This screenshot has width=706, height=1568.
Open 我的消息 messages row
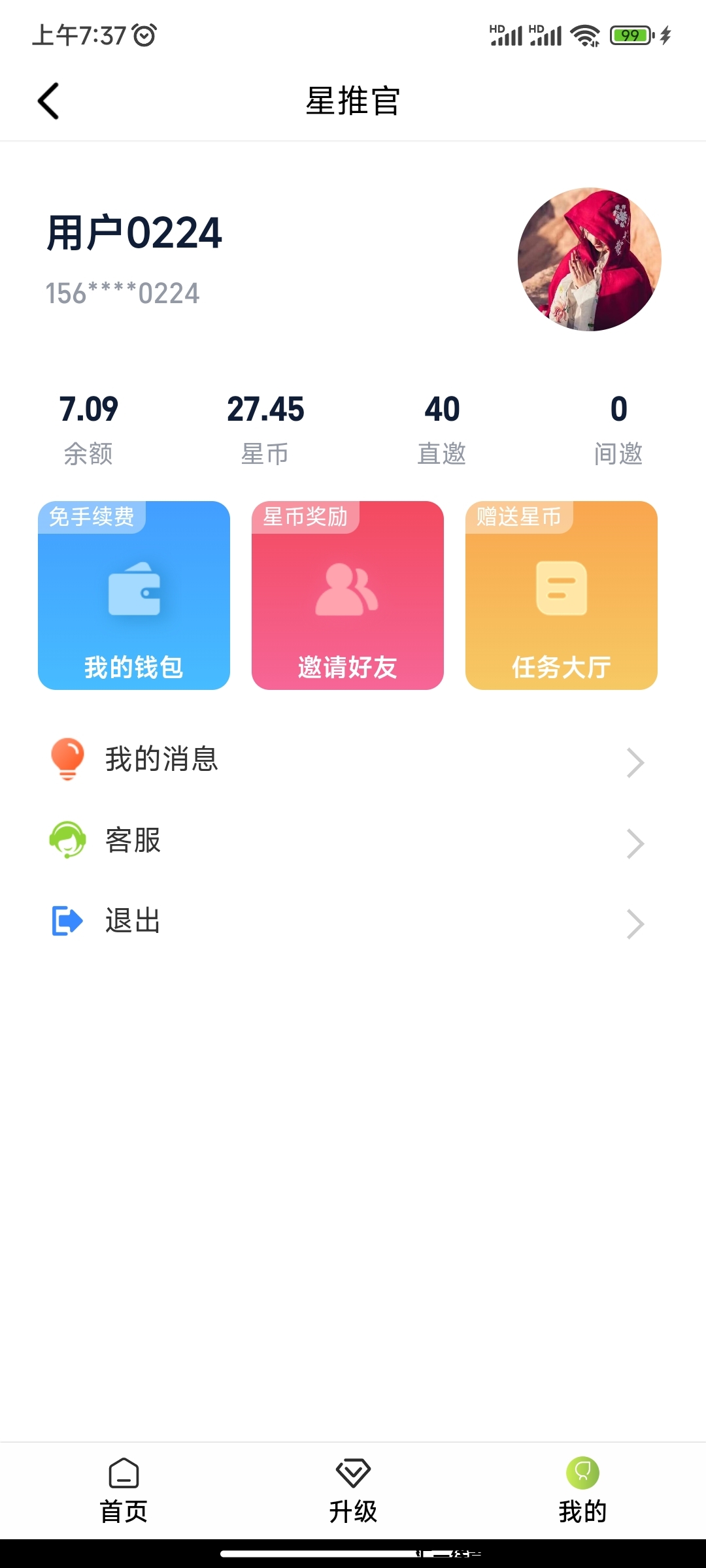346,760
